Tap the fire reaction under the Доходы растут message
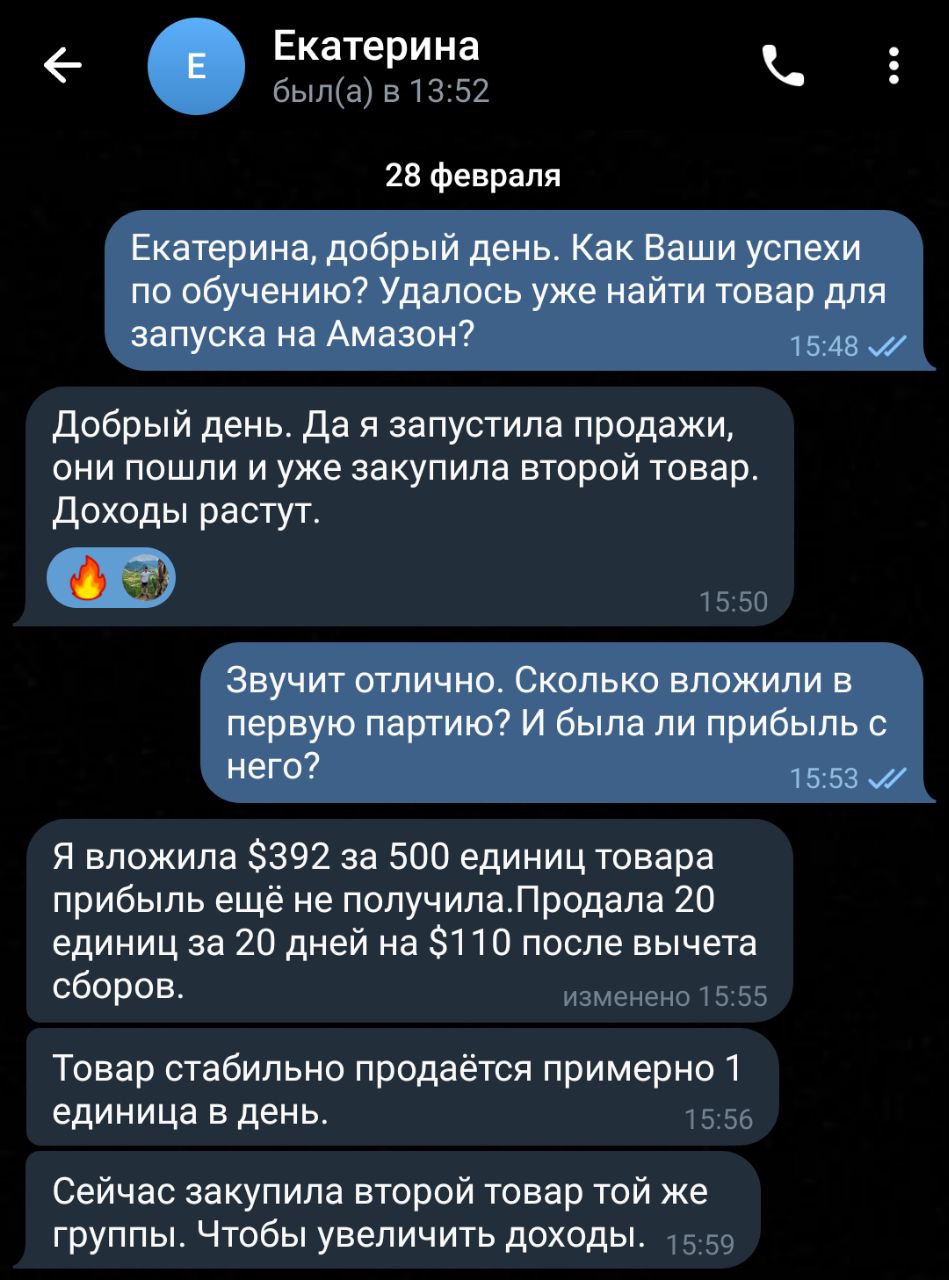949x1280 pixels. [x=89, y=579]
